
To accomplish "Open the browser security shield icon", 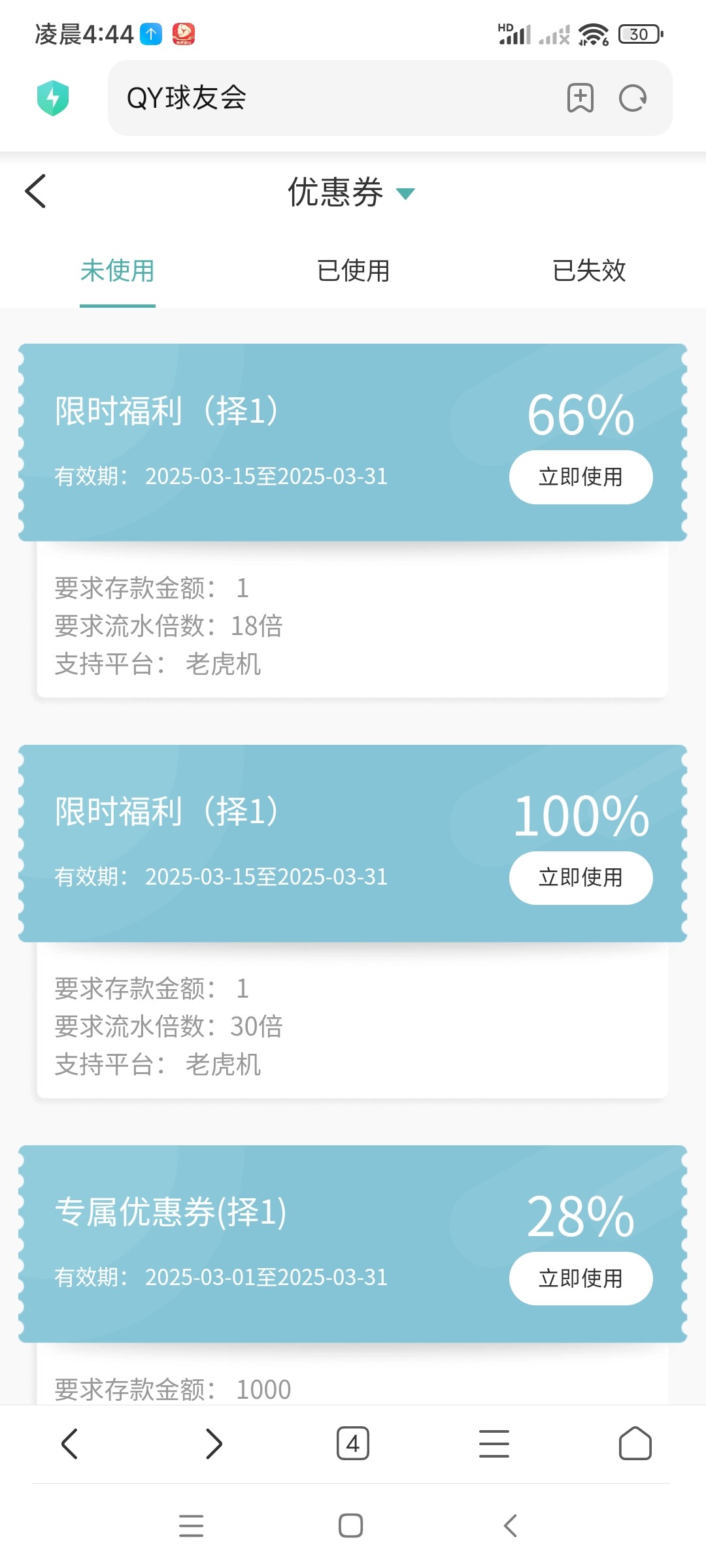I will (x=53, y=98).
